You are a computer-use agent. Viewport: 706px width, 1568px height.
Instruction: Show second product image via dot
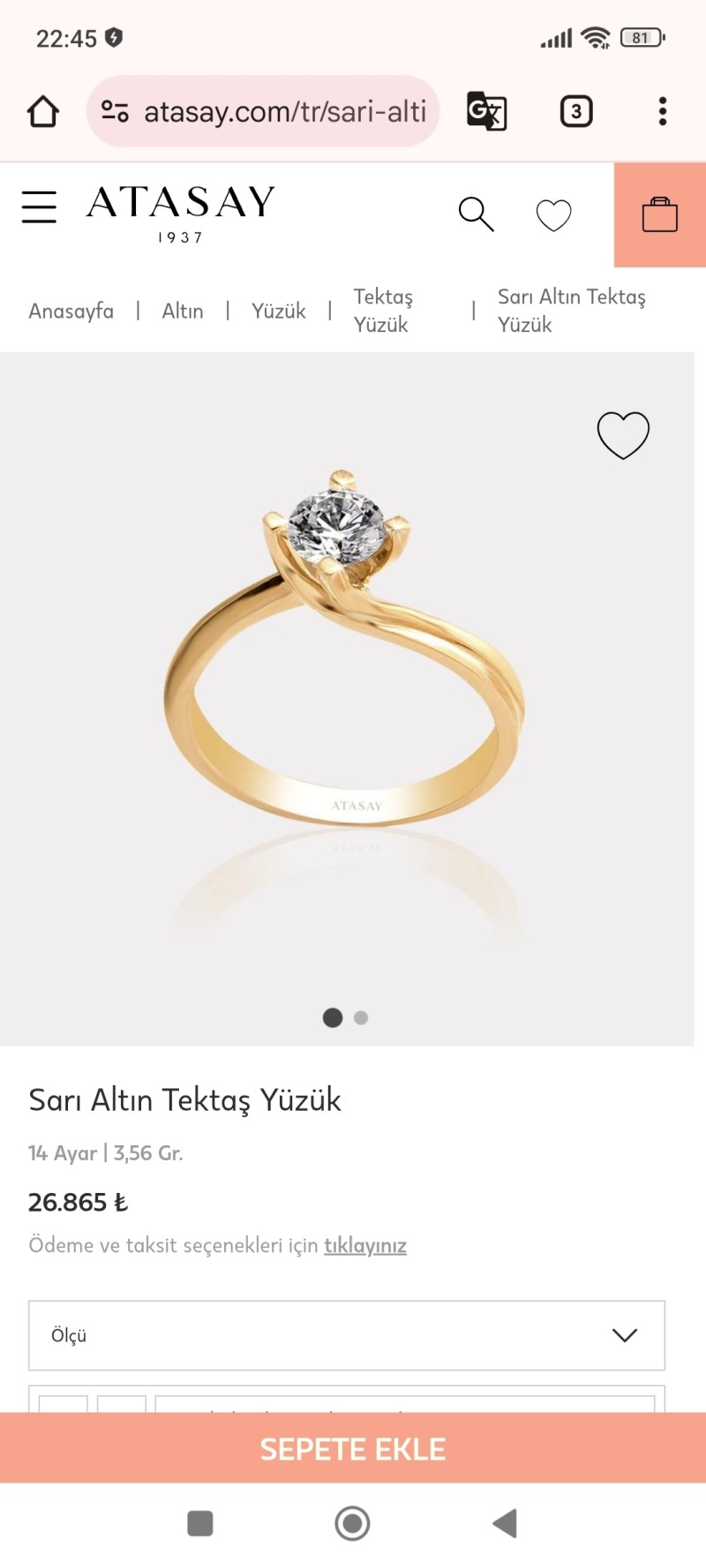click(x=361, y=1017)
